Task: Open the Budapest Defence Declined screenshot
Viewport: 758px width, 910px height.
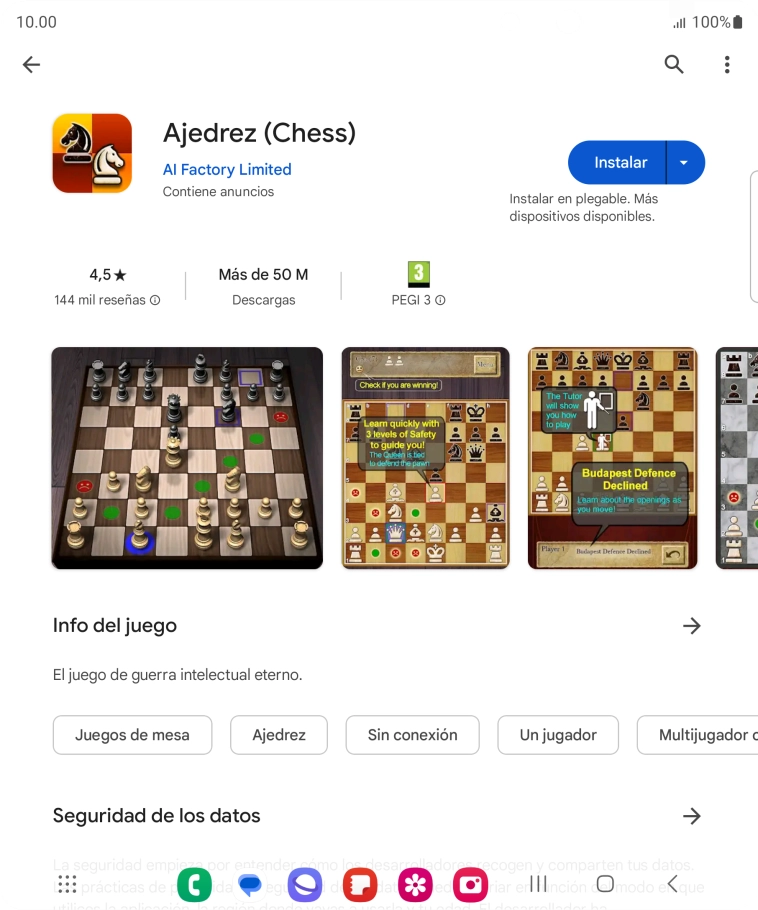Action: pyautogui.click(x=612, y=458)
